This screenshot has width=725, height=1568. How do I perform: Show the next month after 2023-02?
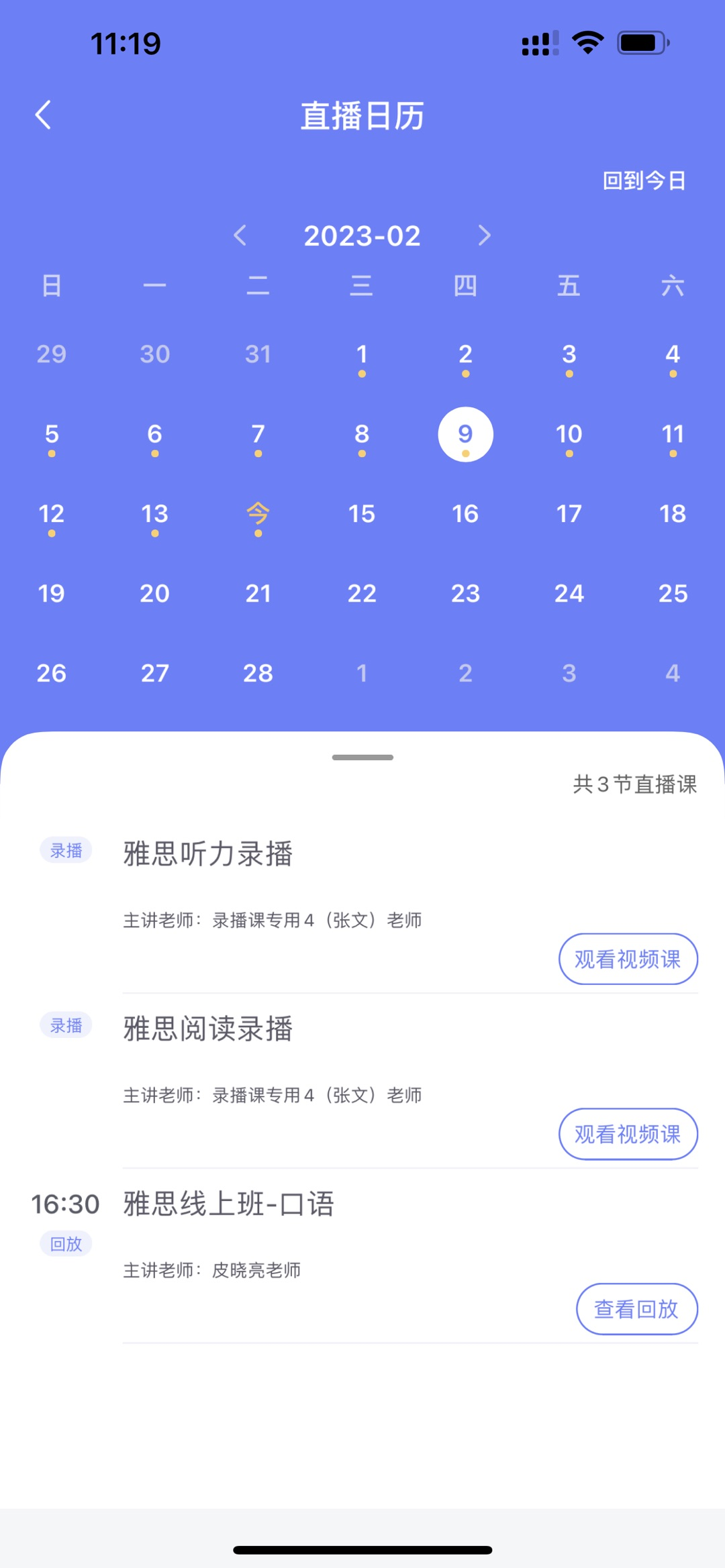484,236
